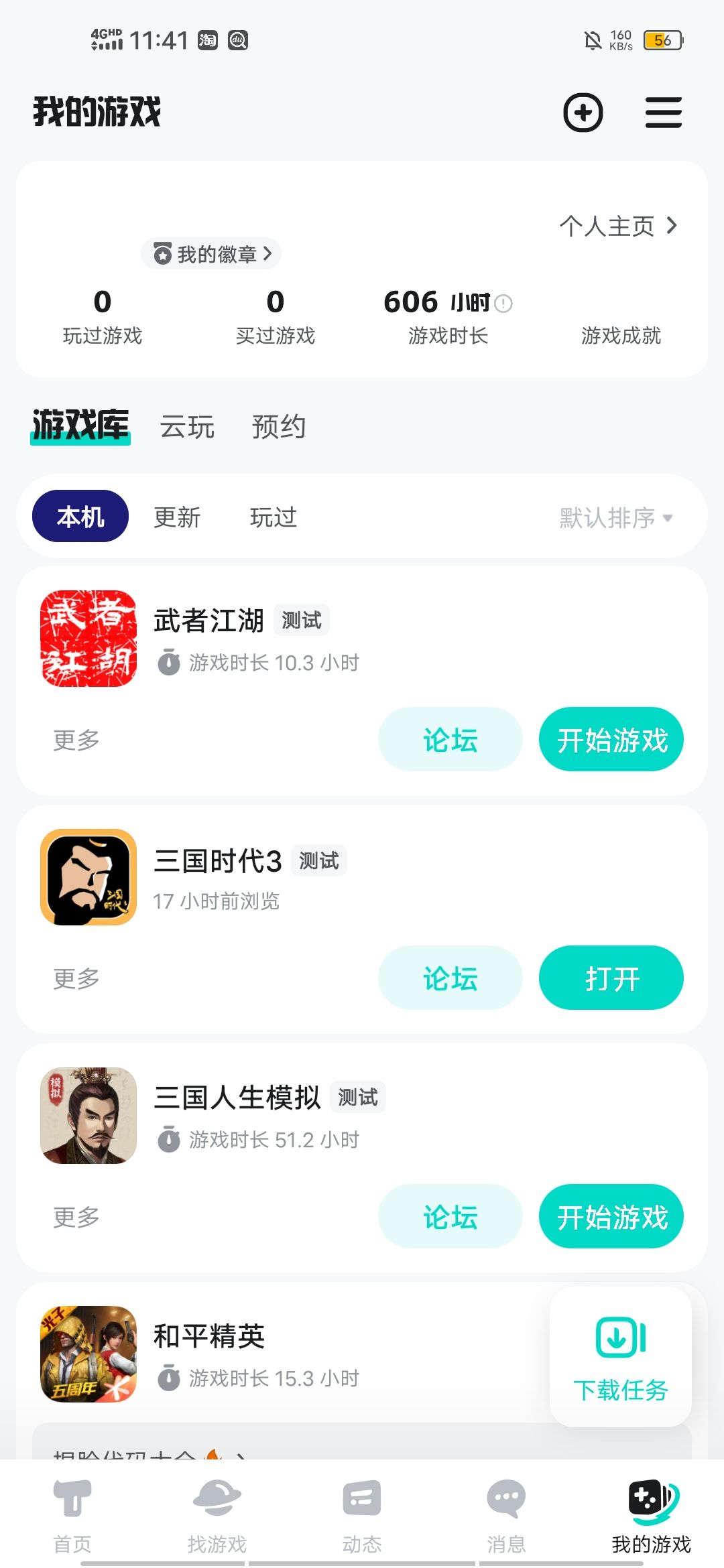724x1568 pixels.
Task: Open 个人主页 profile page
Action: pos(618,226)
